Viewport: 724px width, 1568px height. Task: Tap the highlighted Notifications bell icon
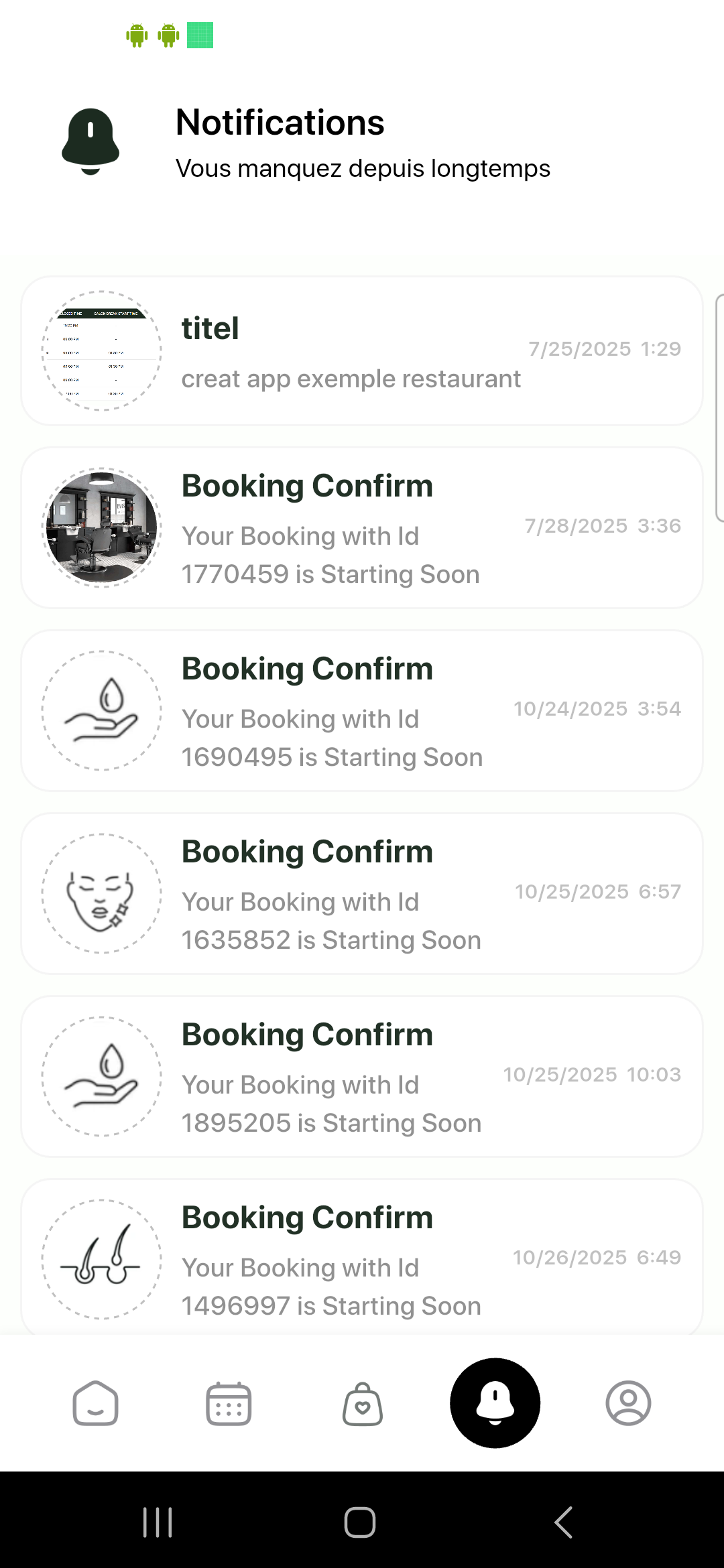coord(495,1404)
